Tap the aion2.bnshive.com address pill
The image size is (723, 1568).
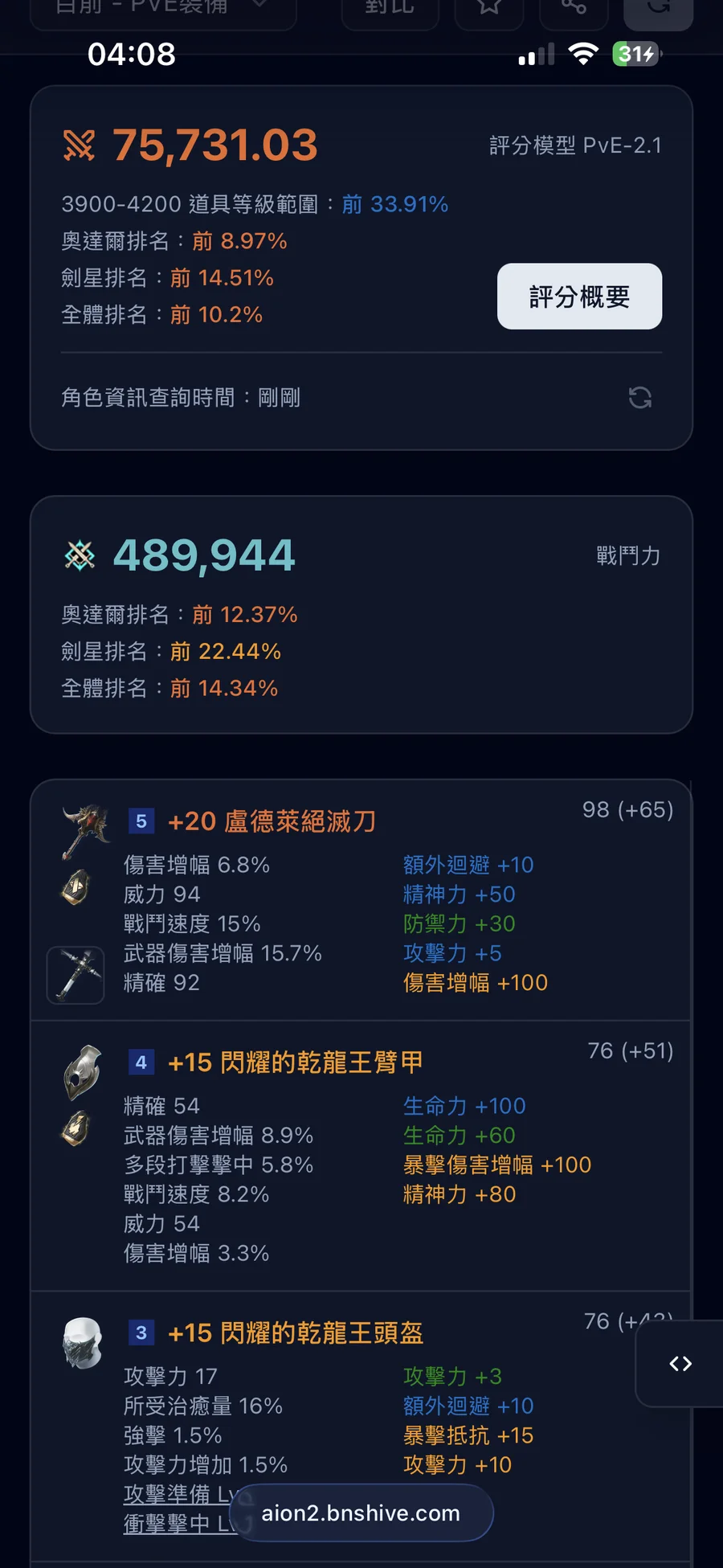tap(361, 1513)
